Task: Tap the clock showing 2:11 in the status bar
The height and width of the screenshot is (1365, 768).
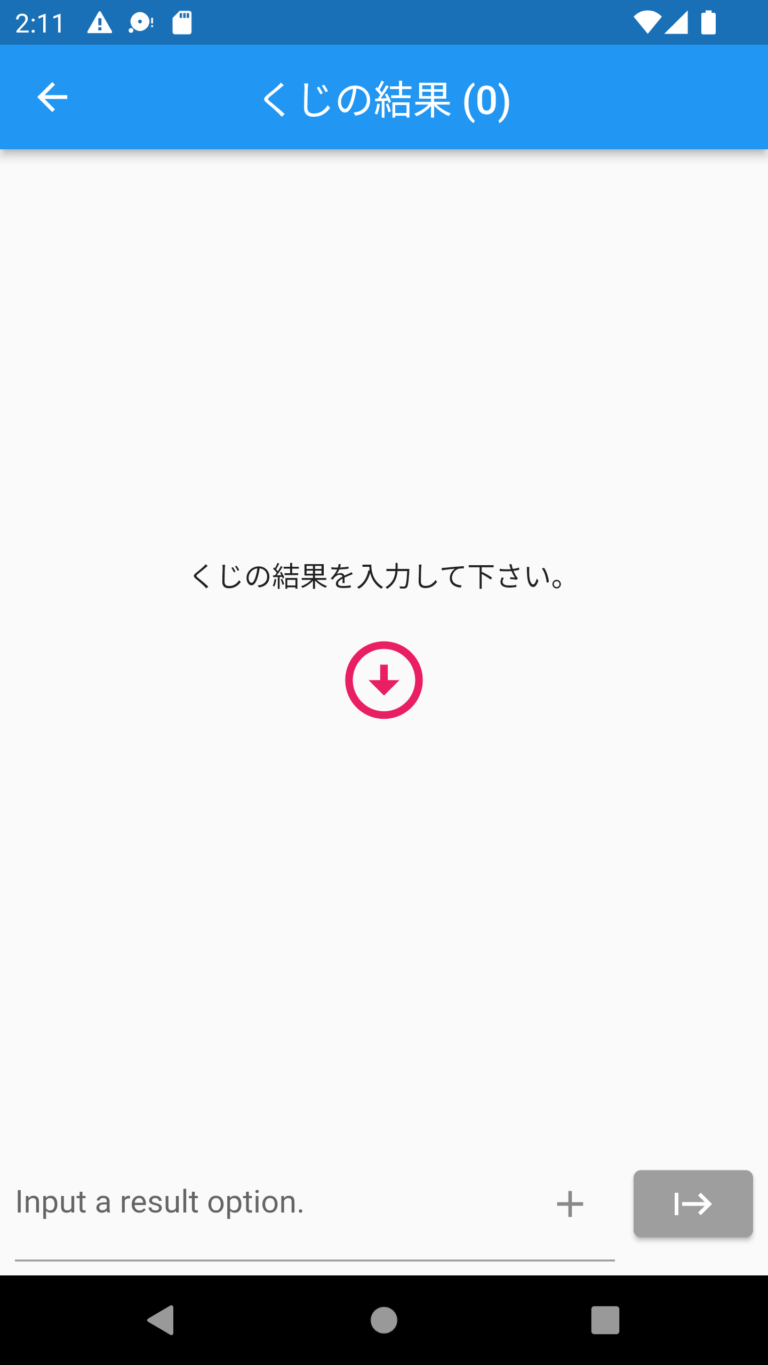Action: point(40,20)
